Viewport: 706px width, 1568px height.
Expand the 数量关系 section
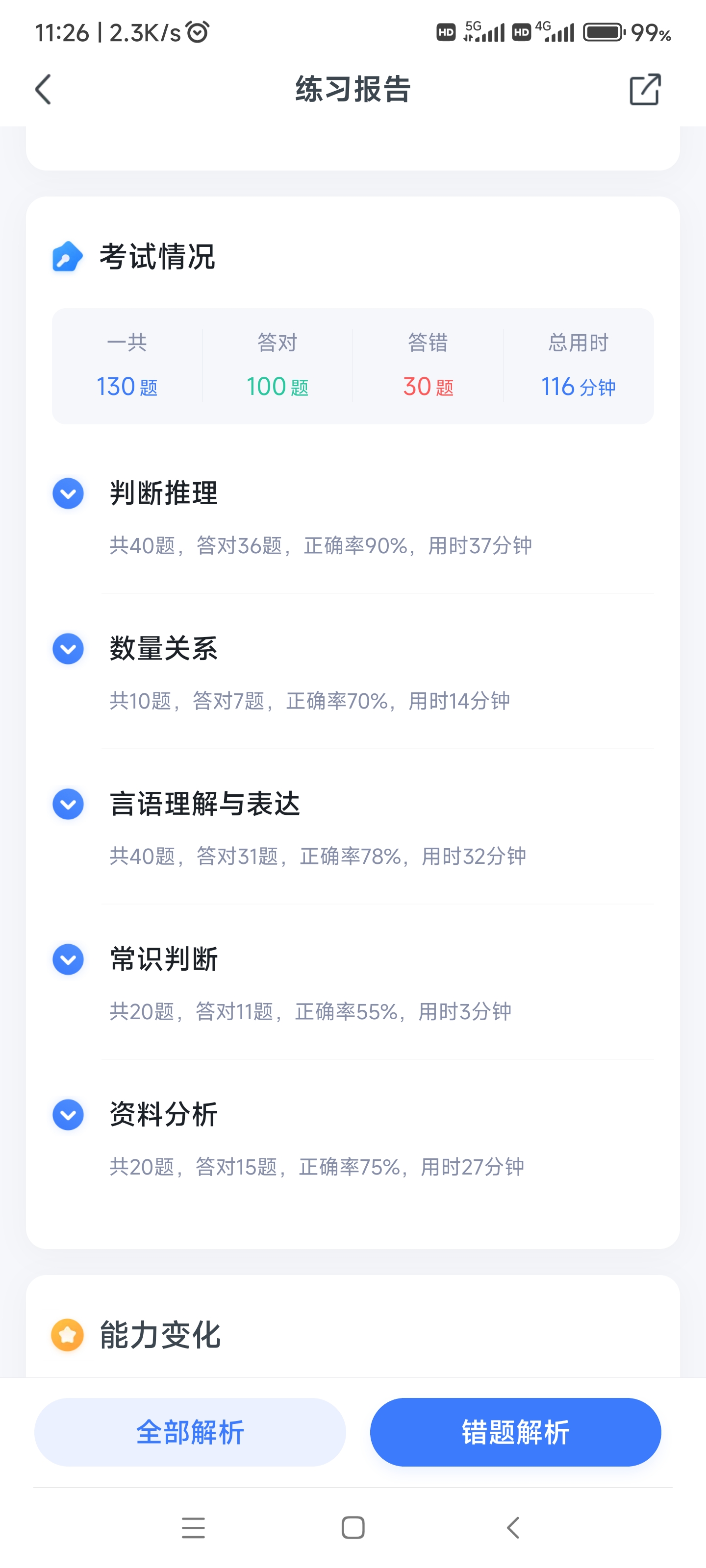pos(68,648)
